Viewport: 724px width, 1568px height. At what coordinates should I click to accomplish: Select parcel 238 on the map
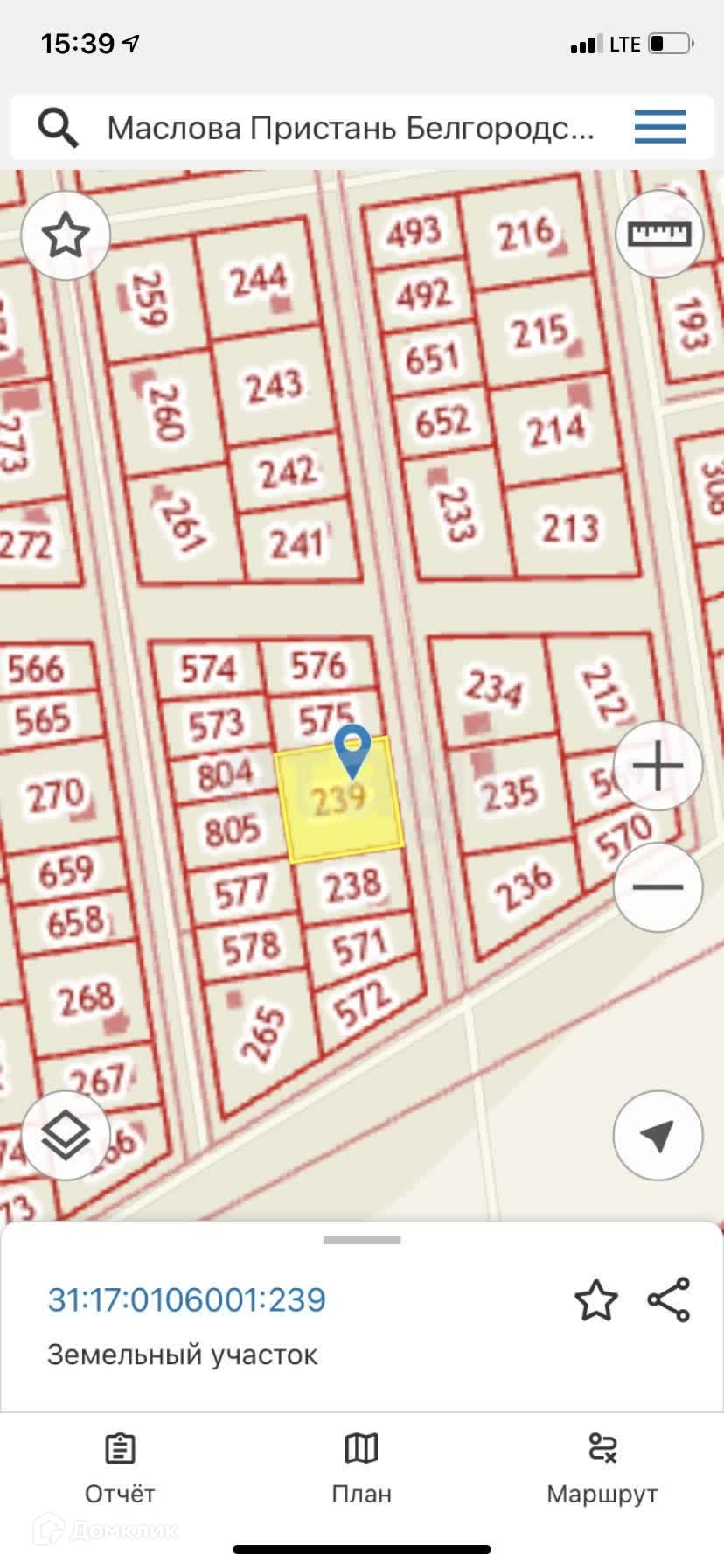(x=353, y=886)
